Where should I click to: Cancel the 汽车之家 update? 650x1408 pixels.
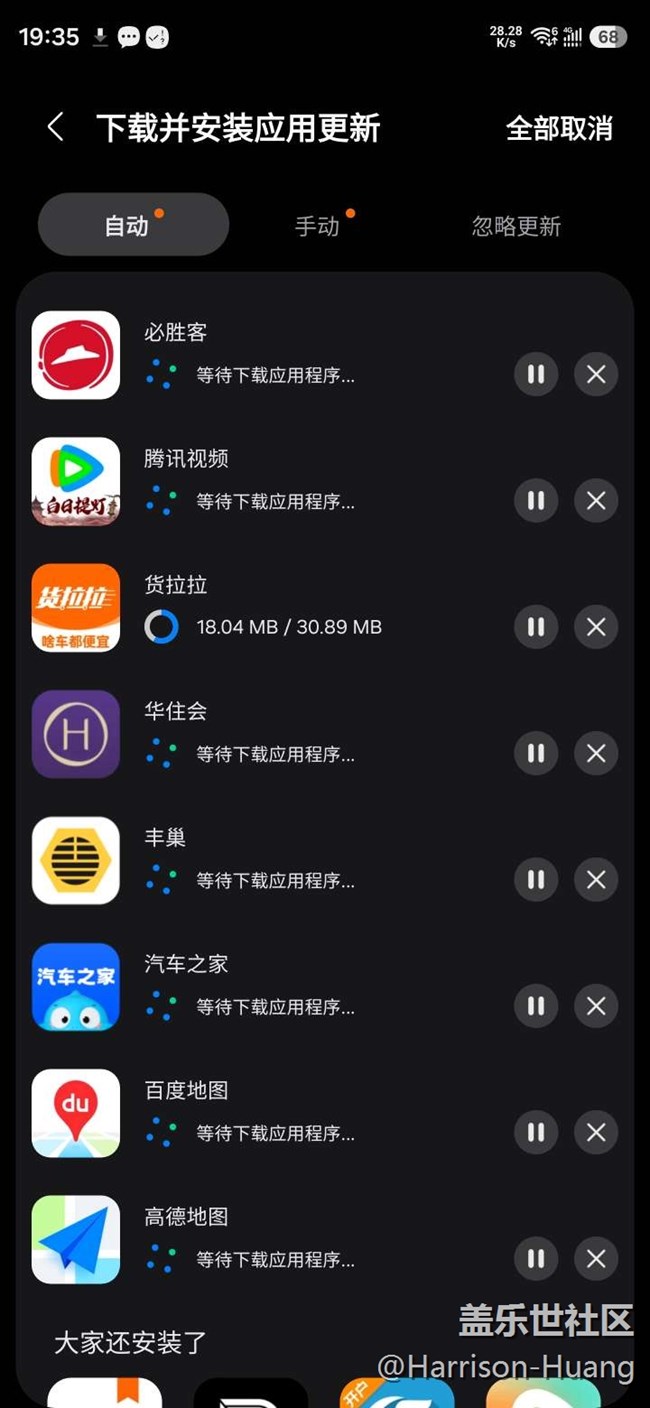coord(596,1006)
